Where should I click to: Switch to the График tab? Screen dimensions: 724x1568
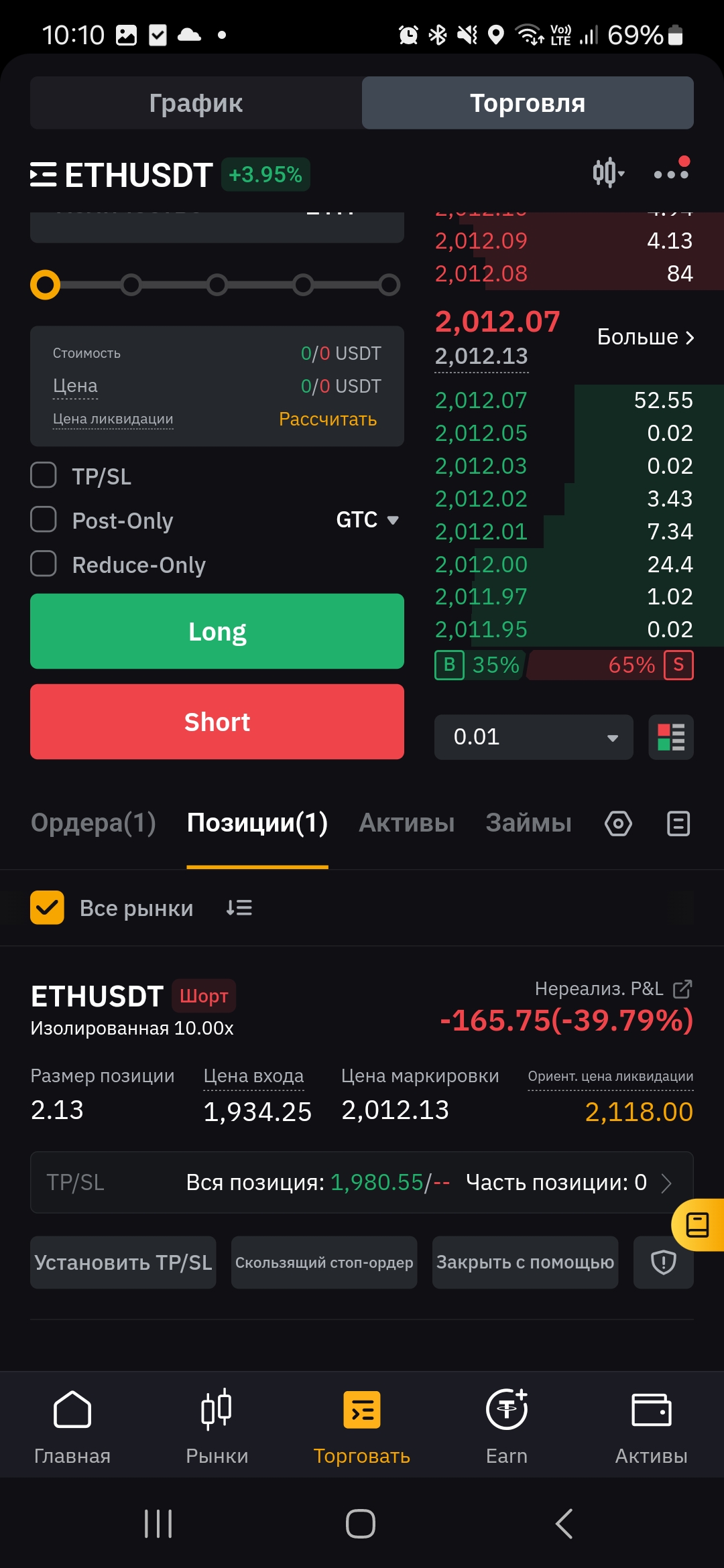click(x=196, y=103)
